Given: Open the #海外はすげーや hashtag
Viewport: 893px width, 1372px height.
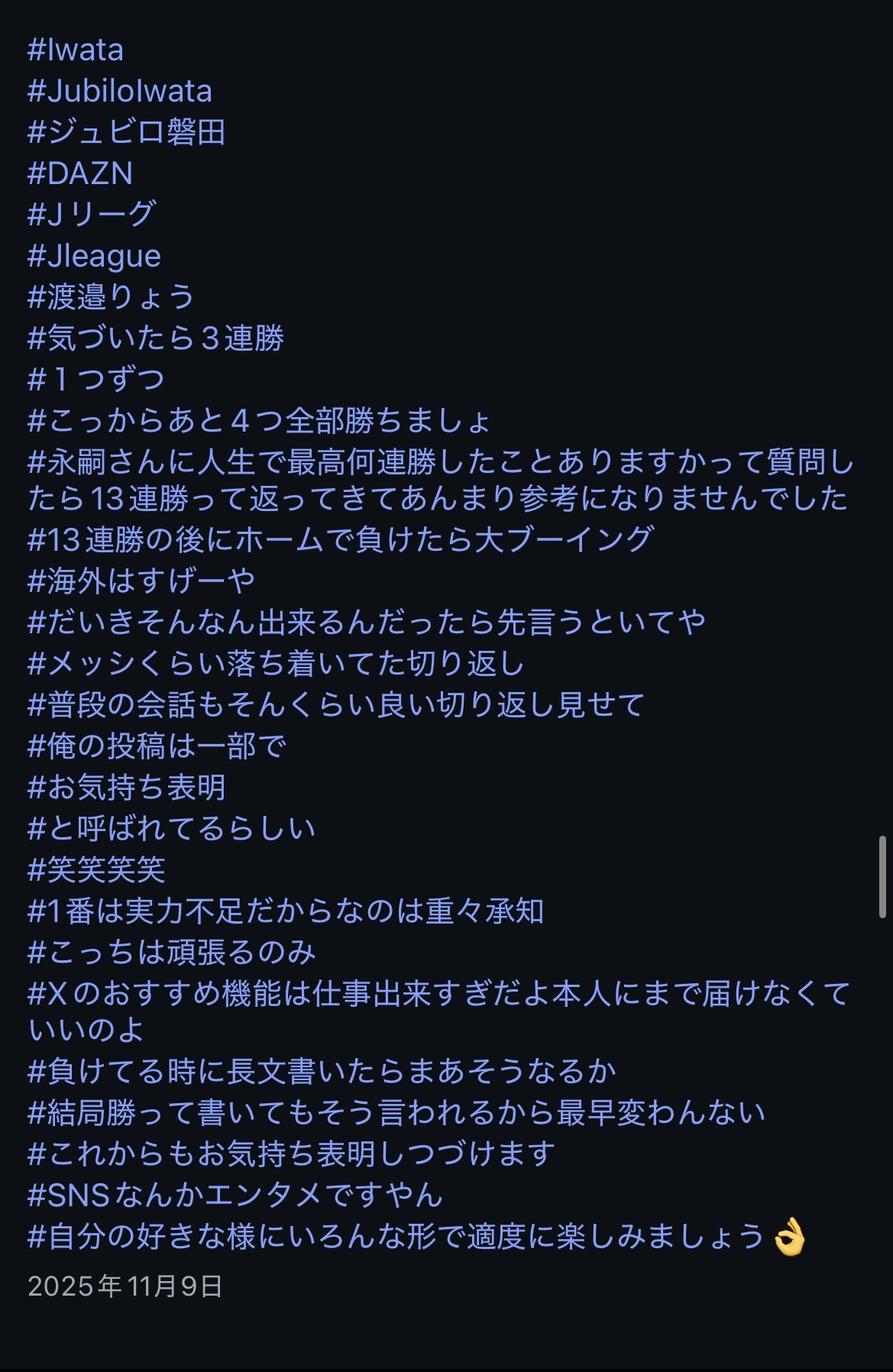Looking at the screenshot, I should 141,582.
